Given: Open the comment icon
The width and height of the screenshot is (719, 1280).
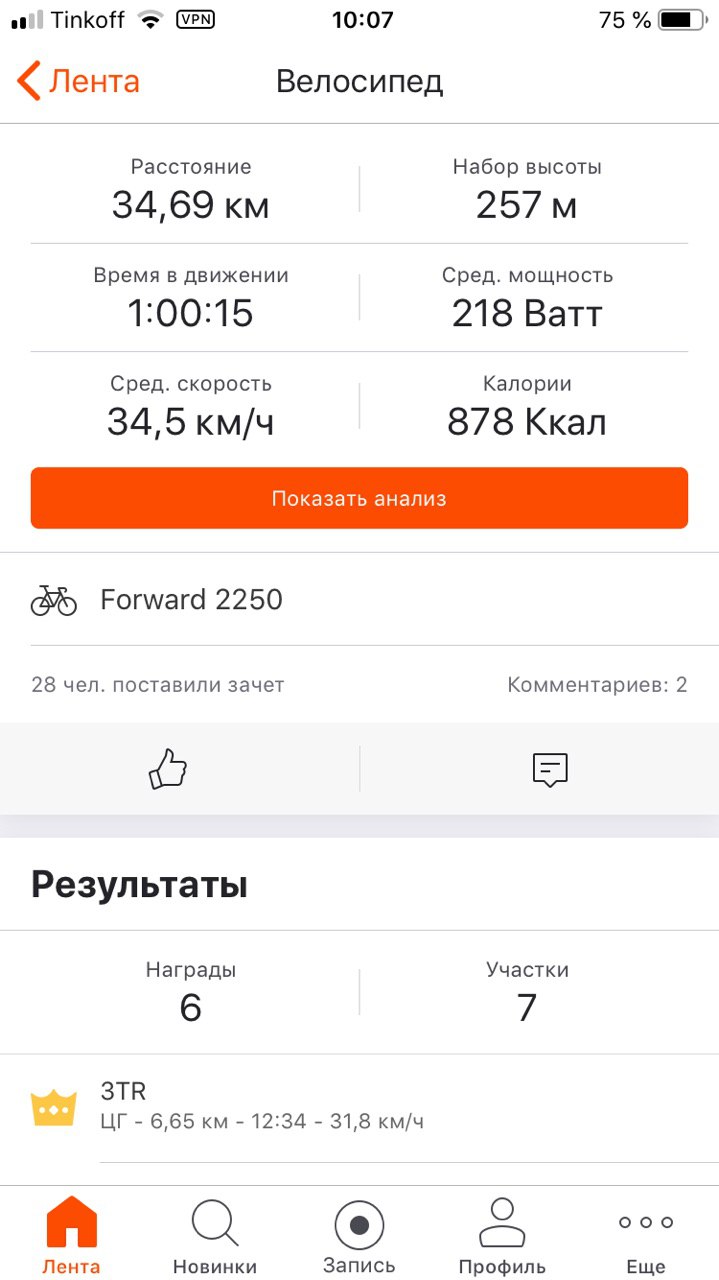Looking at the screenshot, I should coord(550,769).
